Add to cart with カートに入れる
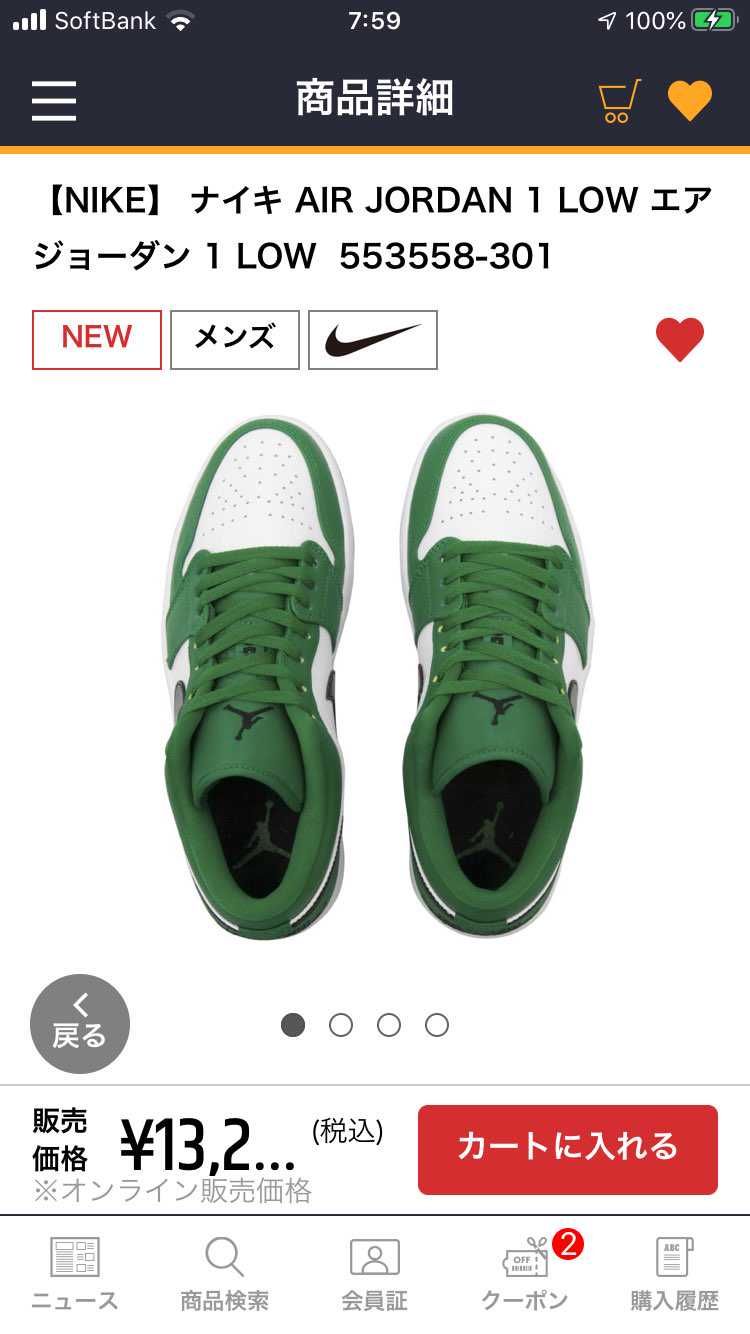The width and height of the screenshot is (750, 1334). (568, 1149)
